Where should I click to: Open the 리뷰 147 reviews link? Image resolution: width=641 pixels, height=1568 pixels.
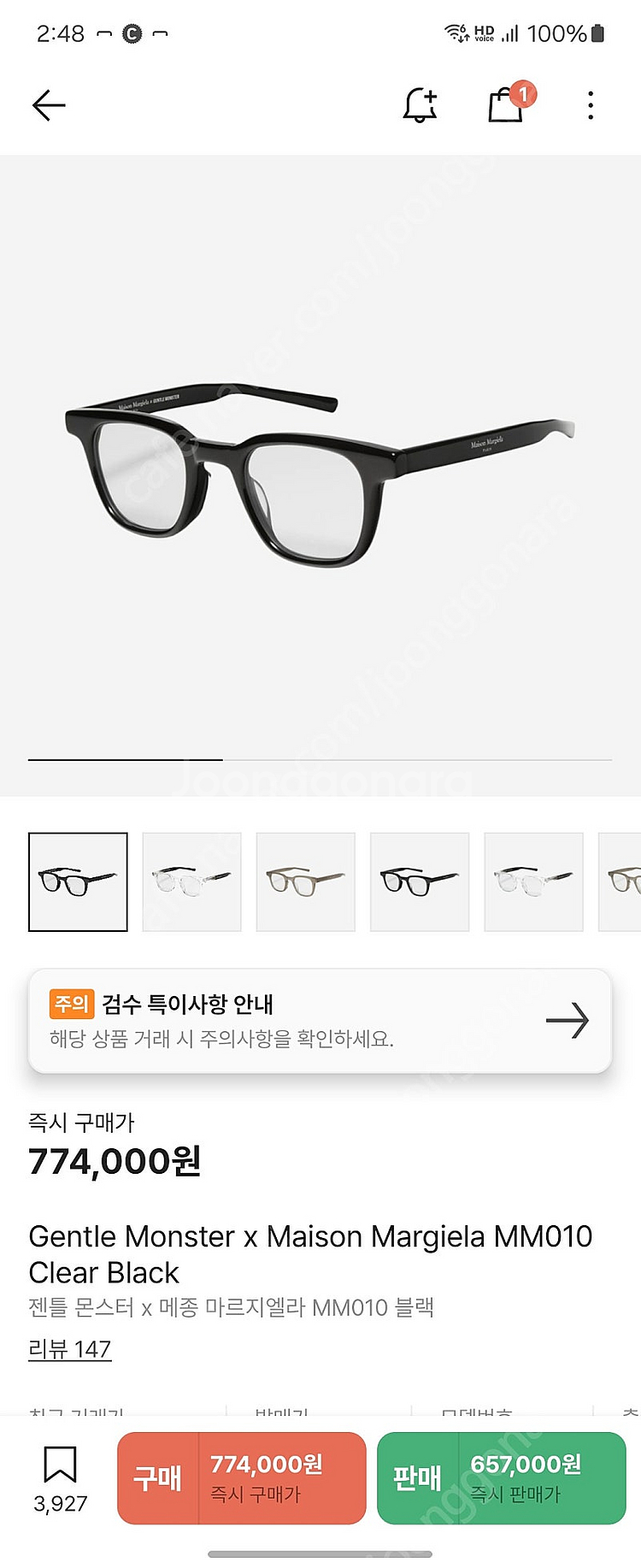pos(70,1349)
